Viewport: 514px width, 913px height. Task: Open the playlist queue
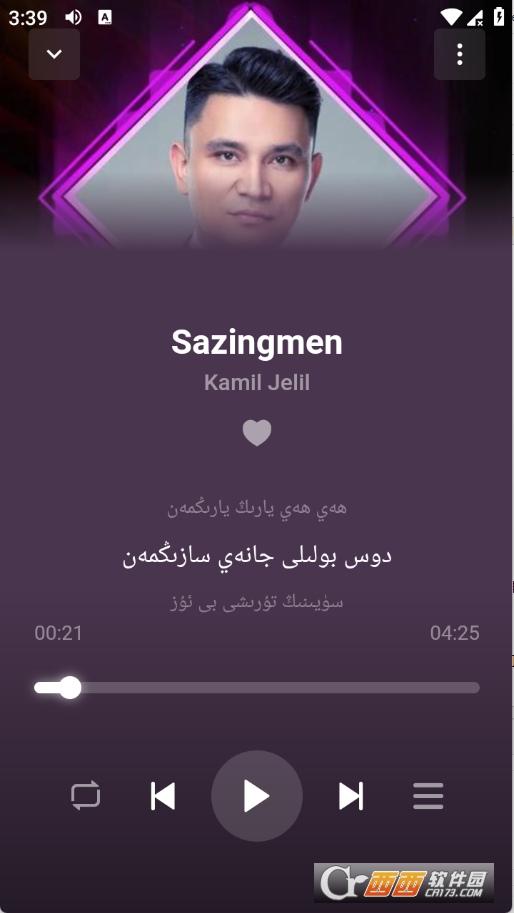click(428, 796)
